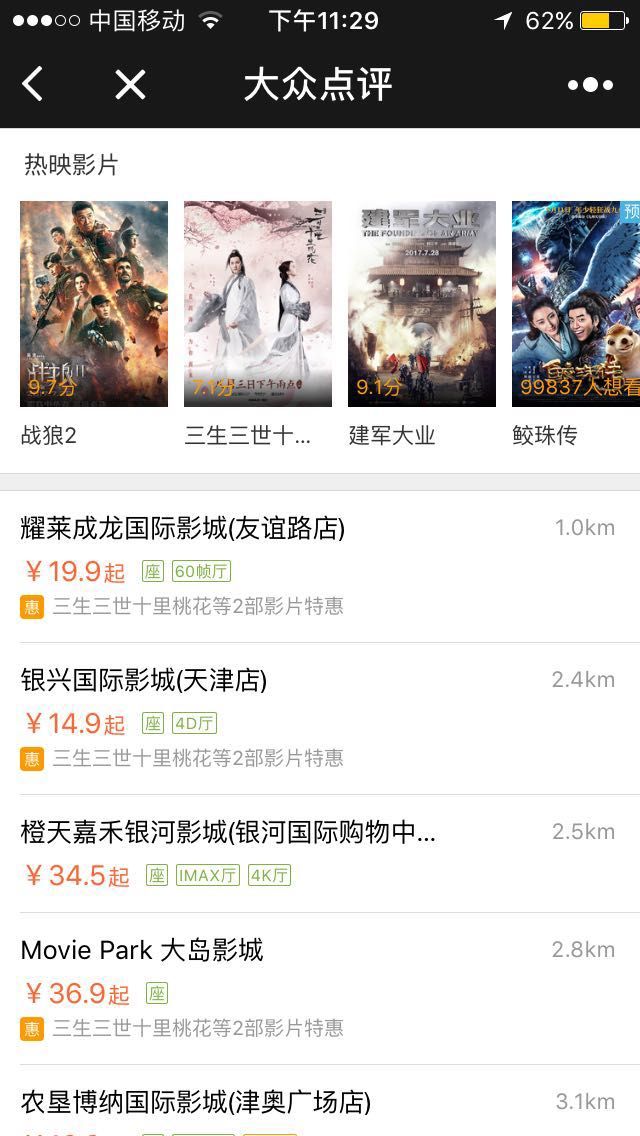Viewport: 640px width, 1136px height.
Task: Close the 大众点评 page
Action: point(130,85)
